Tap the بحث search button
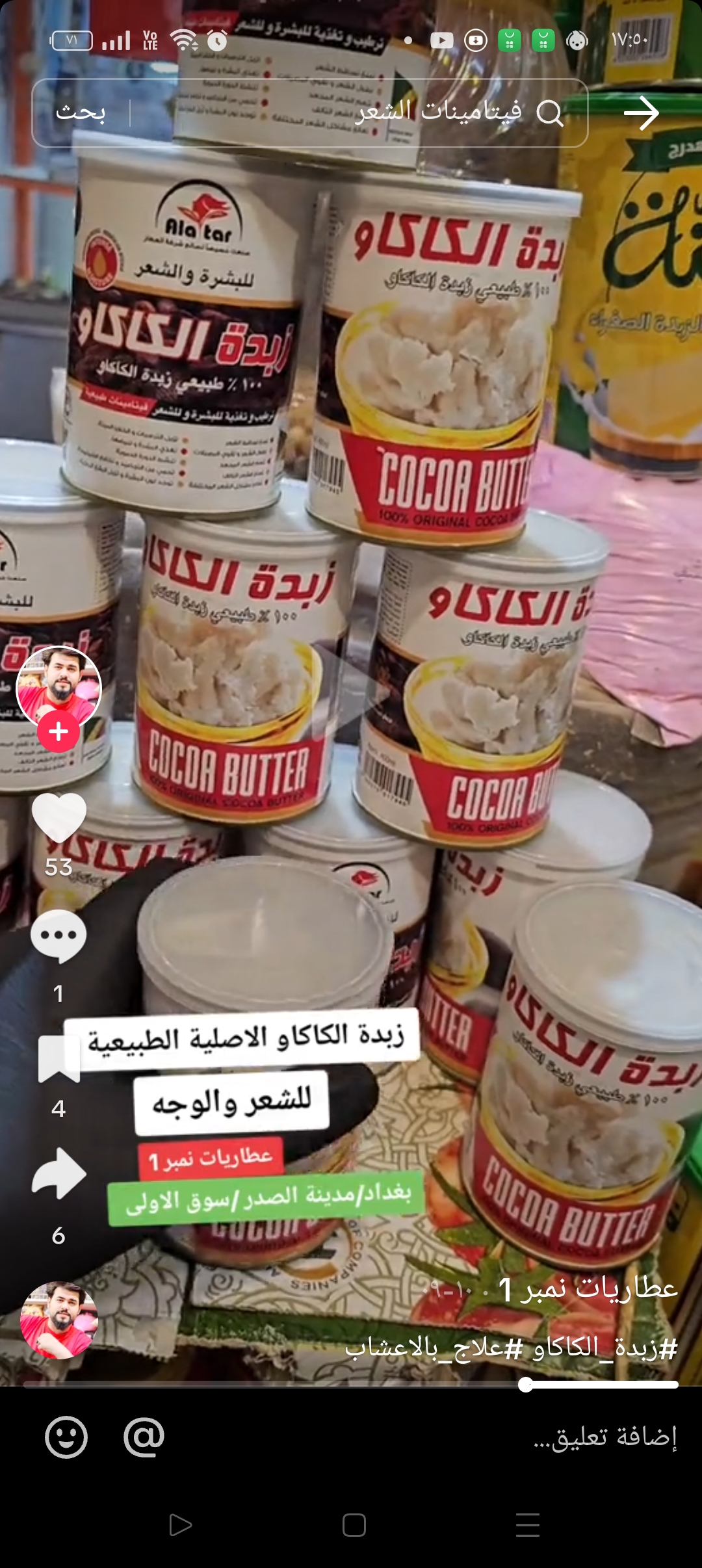702x1568 pixels. coord(81,113)
